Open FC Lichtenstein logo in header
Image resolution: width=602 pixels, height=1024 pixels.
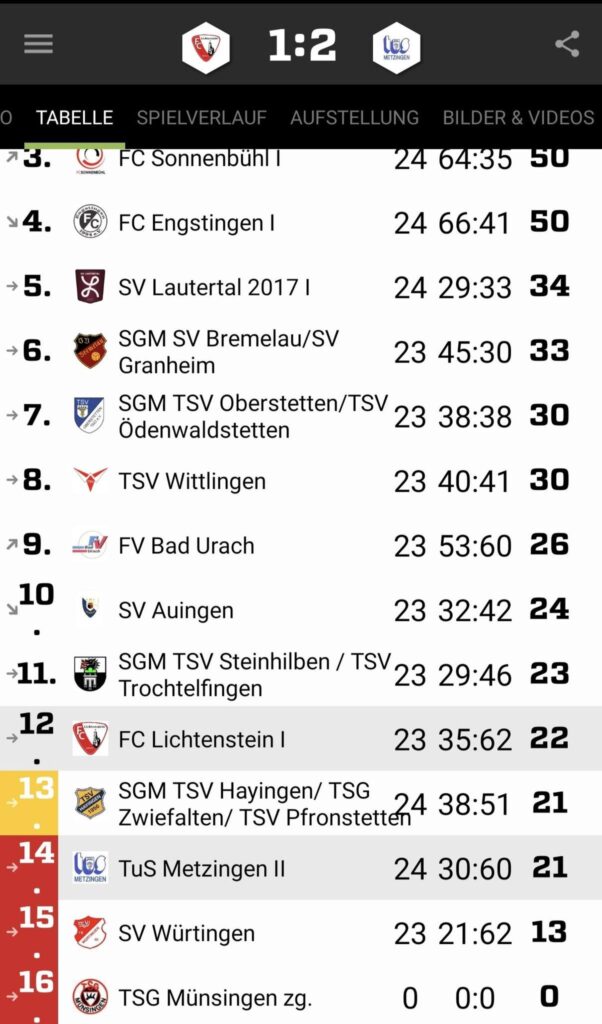(206, 48)
